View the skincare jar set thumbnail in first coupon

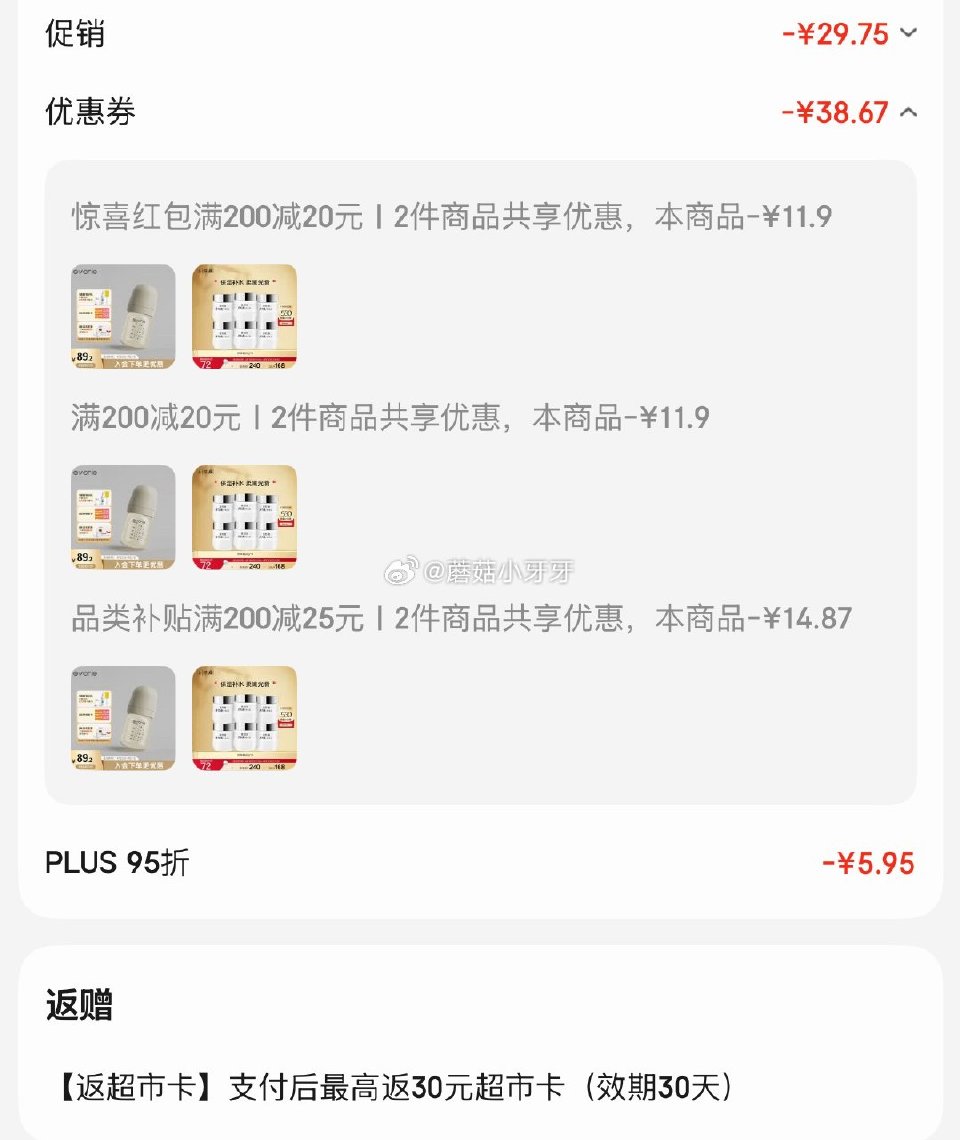click(246, 317)
